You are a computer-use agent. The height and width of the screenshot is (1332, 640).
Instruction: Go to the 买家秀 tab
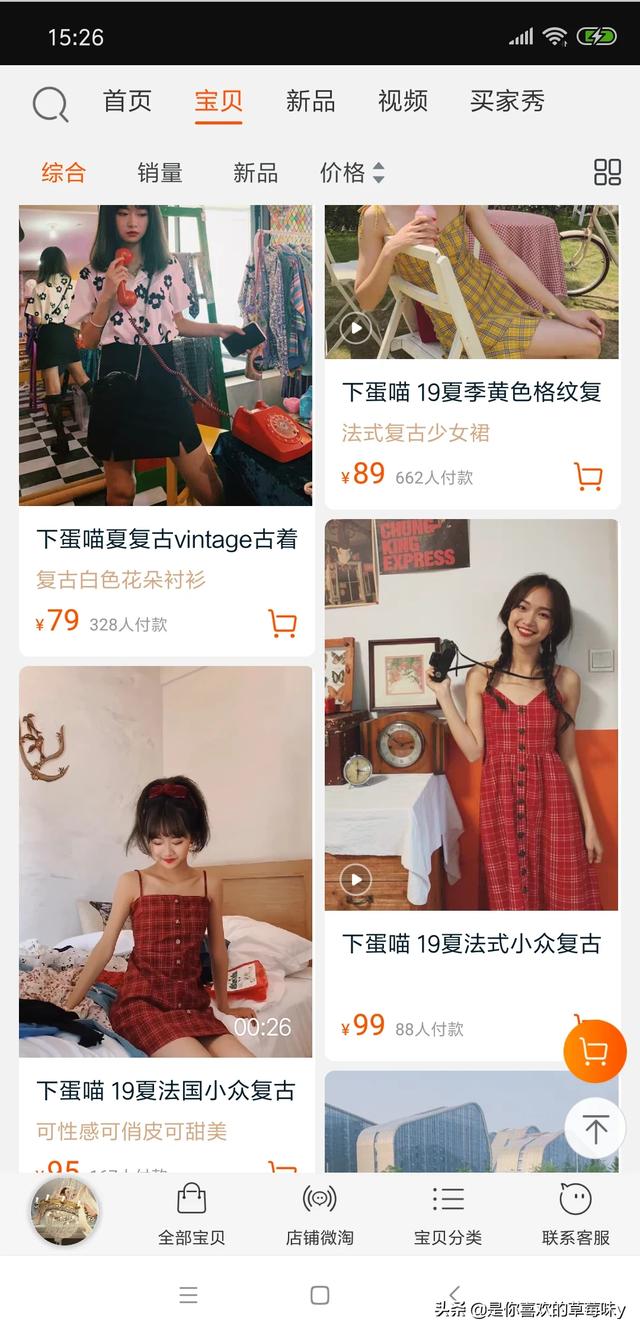[x=507, y=101]
